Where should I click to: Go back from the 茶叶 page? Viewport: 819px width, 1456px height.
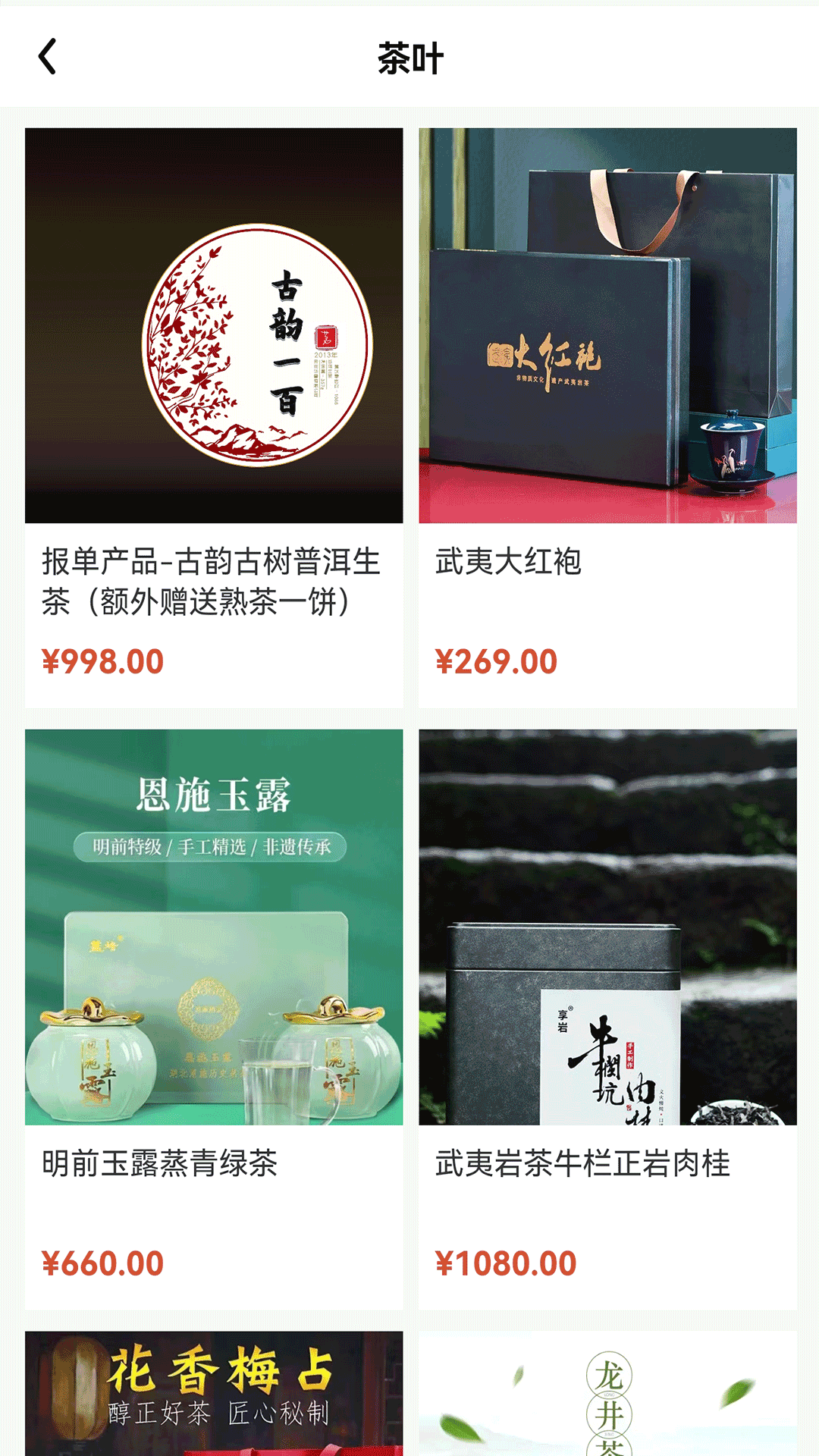click(48, 57)
